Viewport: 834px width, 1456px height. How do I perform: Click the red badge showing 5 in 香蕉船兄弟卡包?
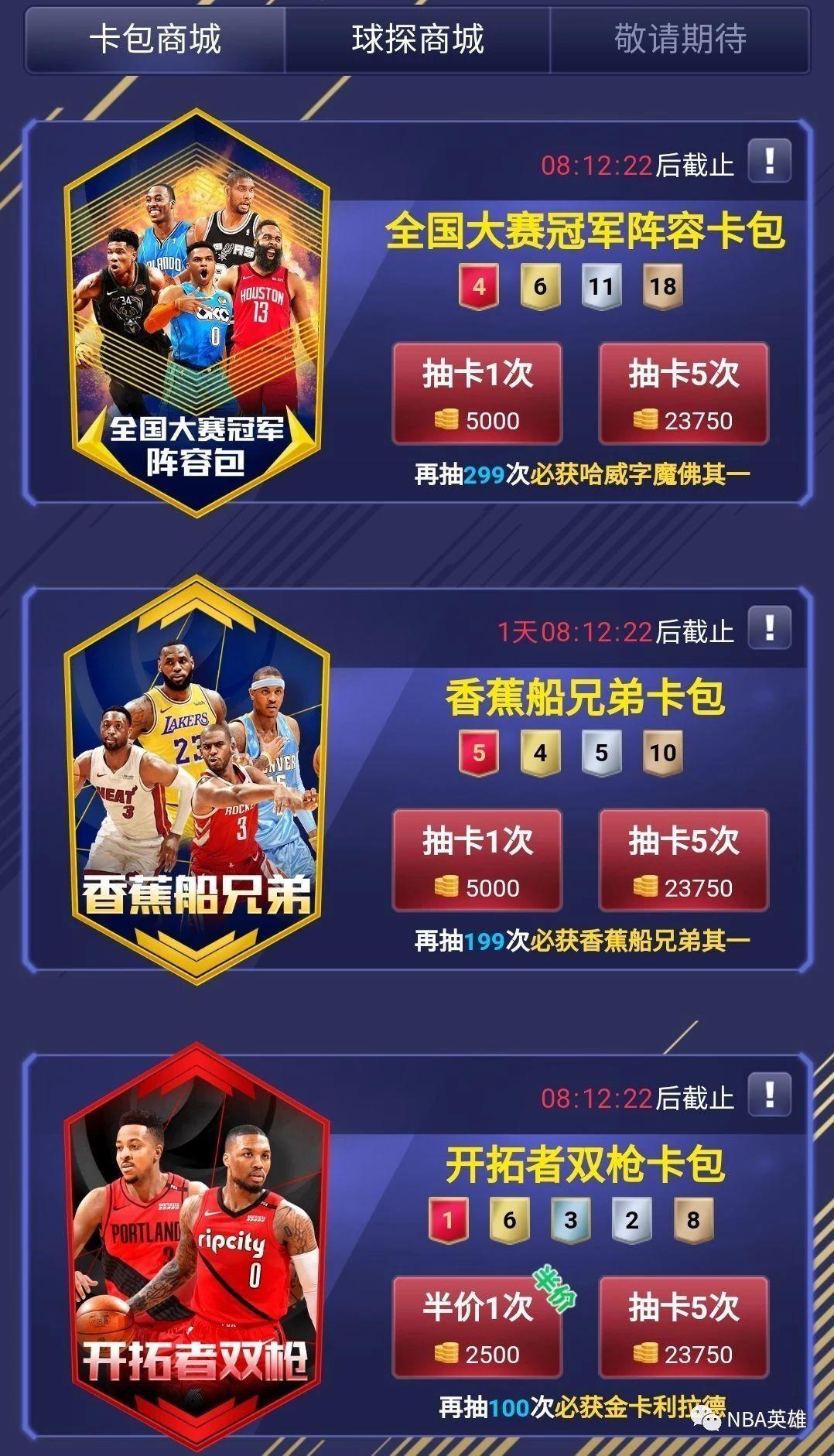(478, 750)
